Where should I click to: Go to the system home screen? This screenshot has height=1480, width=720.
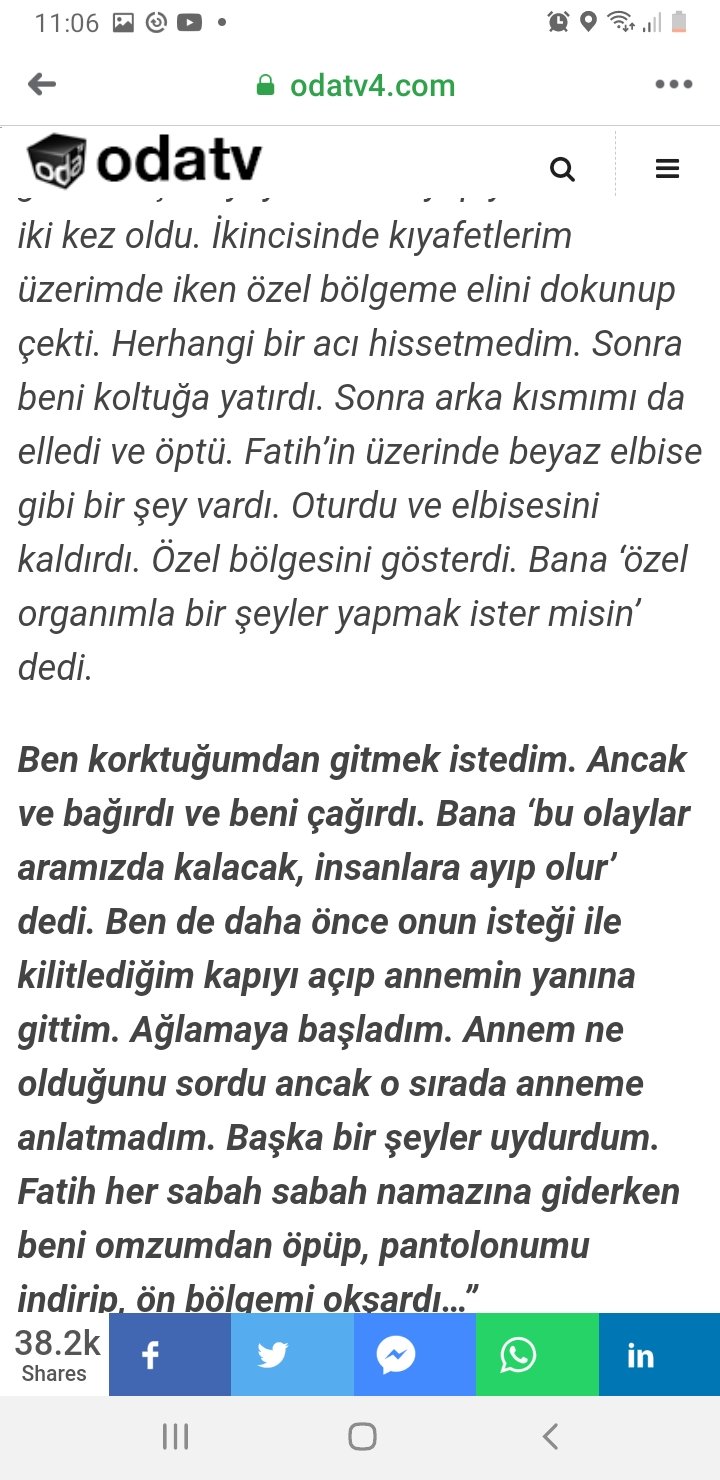pos(362,1437)
